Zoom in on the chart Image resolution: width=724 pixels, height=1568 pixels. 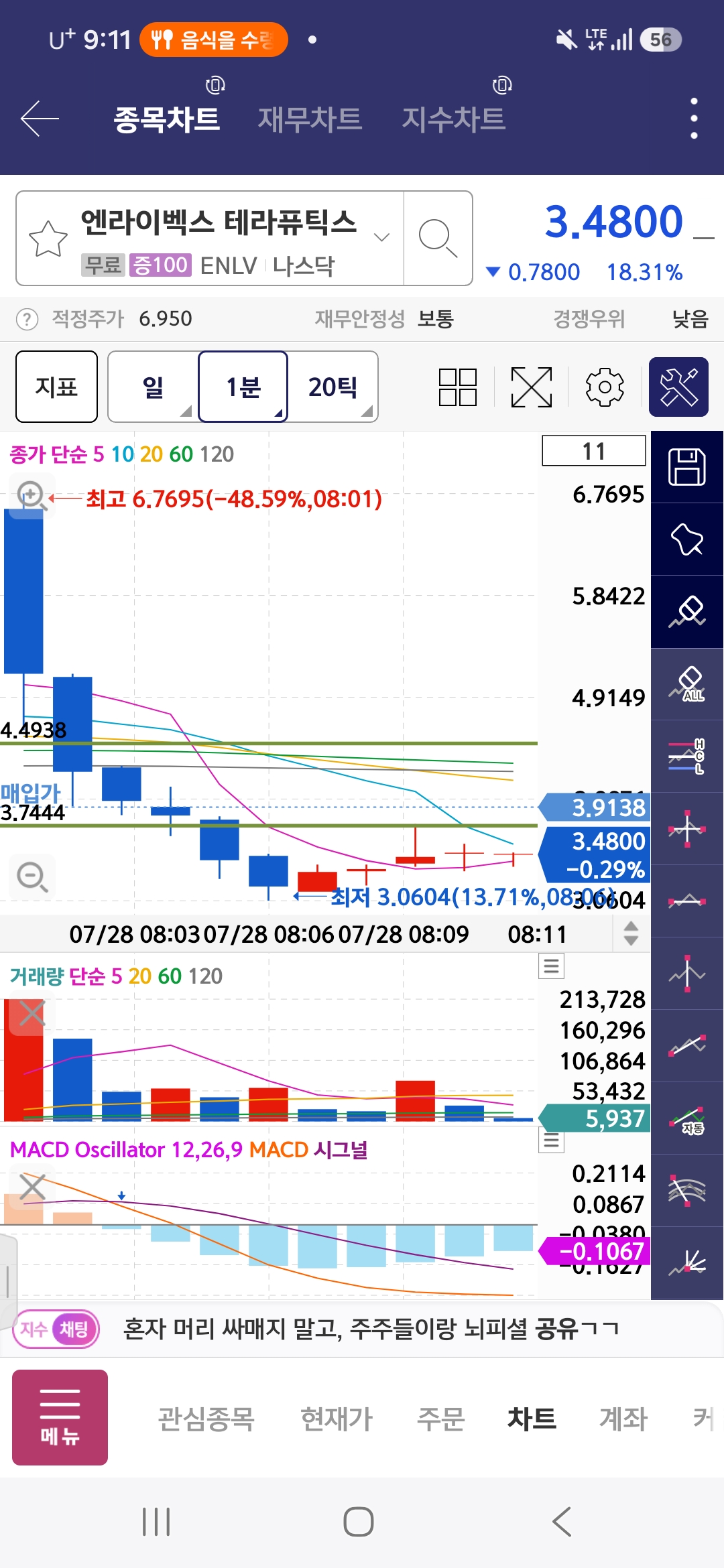tap(32, 496)
